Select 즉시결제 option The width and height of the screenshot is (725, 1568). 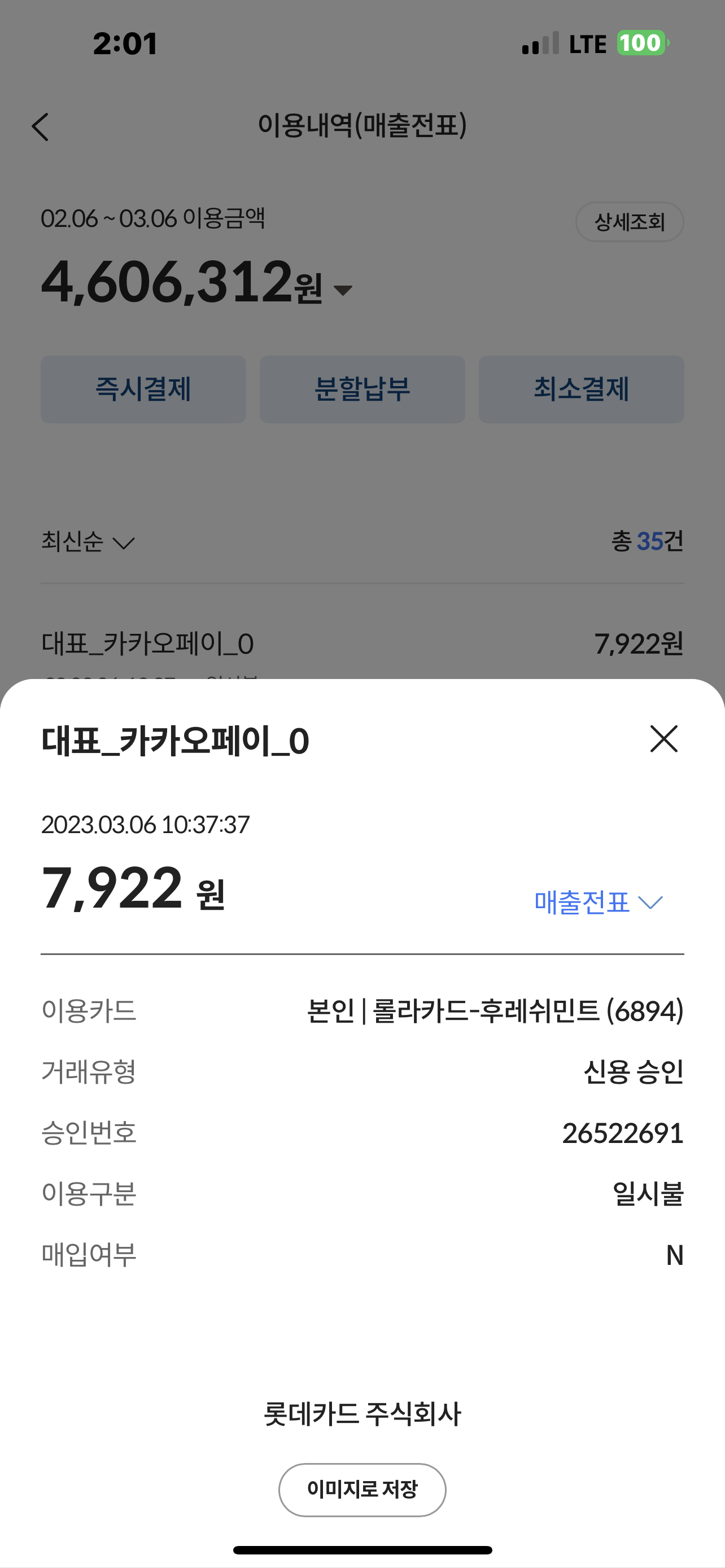click(143, 389)
